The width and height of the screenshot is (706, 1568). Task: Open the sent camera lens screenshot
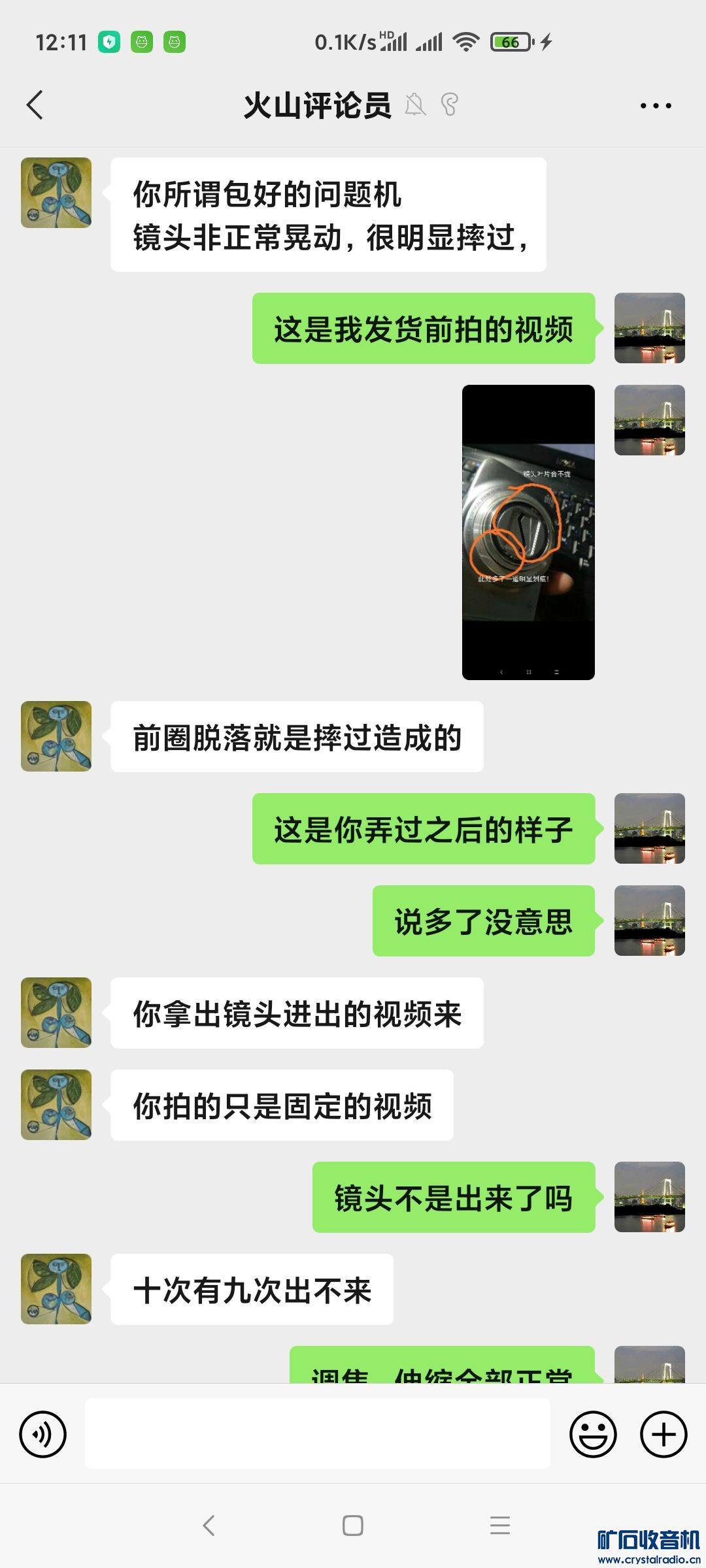528,532
